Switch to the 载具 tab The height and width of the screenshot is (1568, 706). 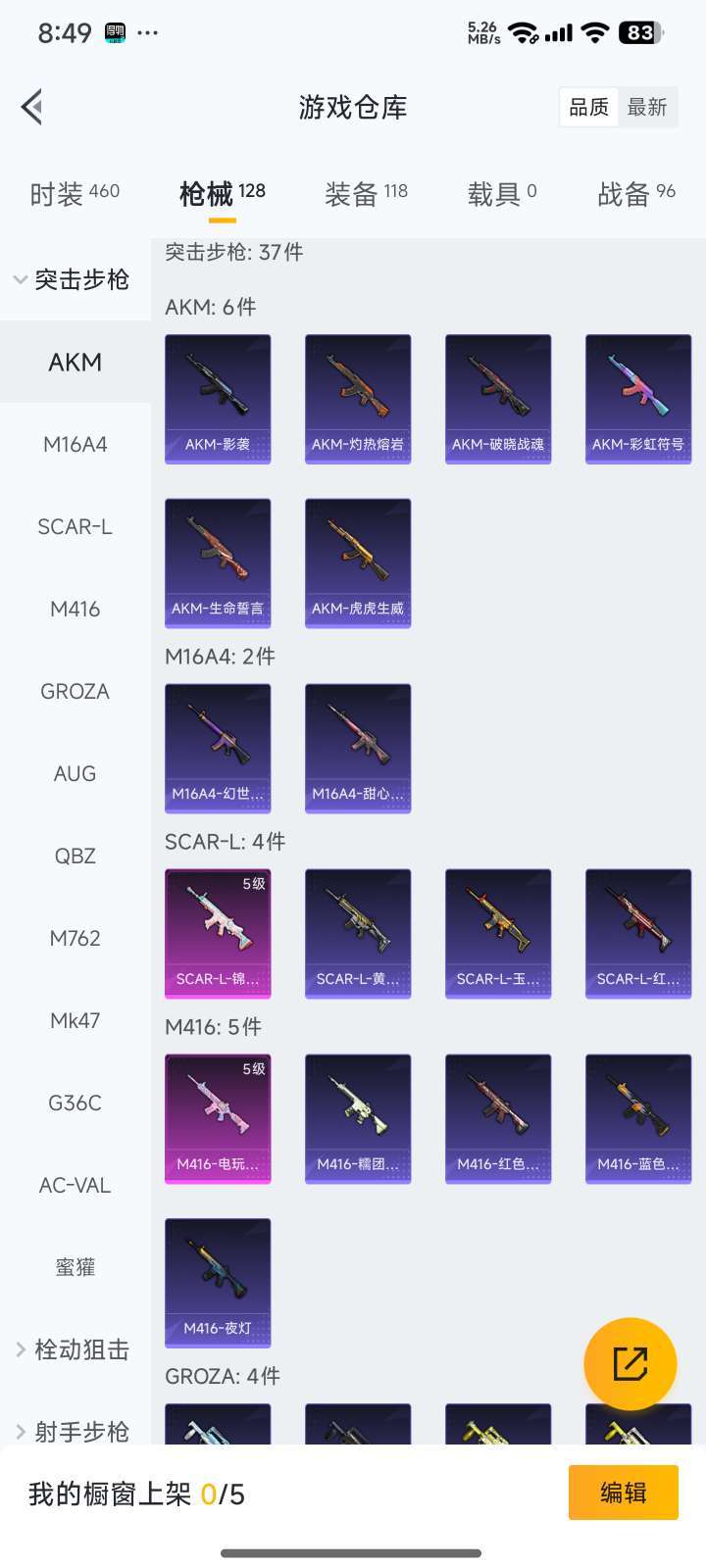[502, 193]
